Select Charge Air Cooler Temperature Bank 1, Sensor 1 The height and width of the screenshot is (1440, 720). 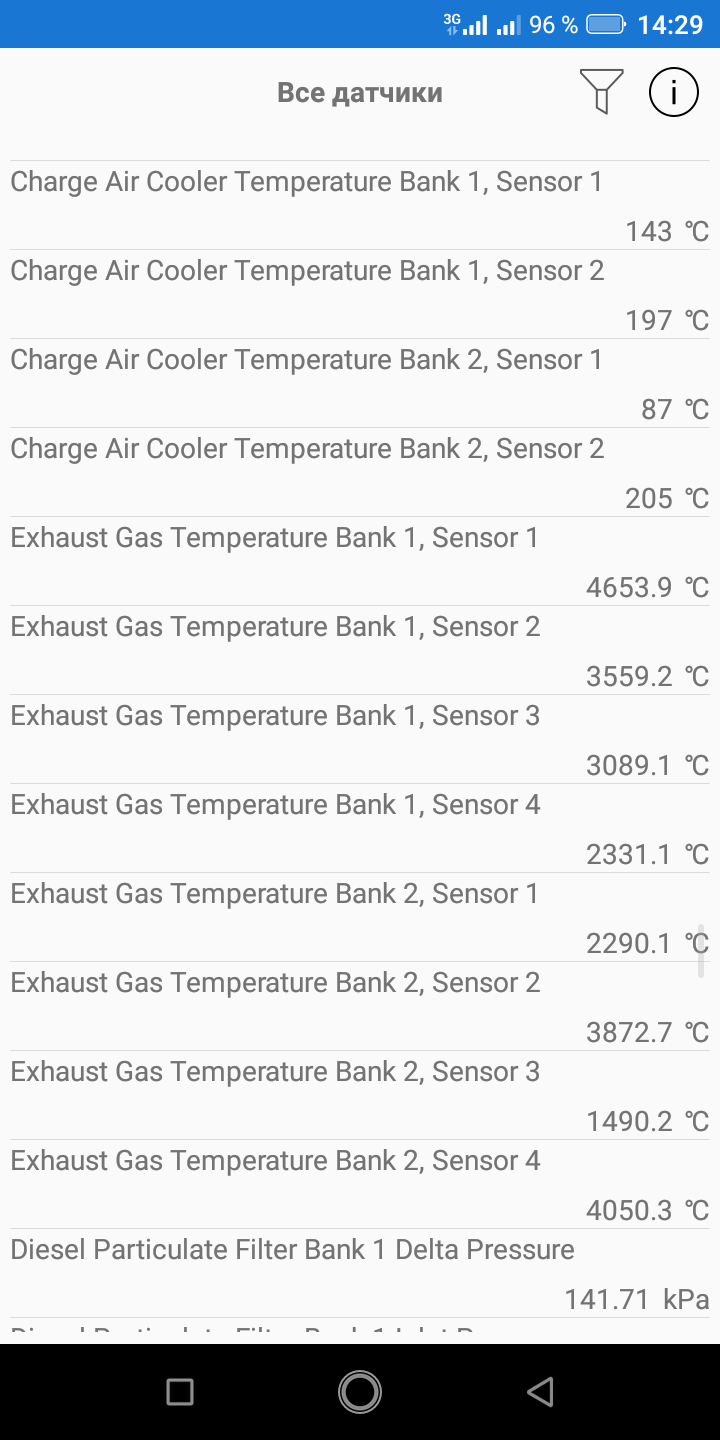[x=360, y=205]
